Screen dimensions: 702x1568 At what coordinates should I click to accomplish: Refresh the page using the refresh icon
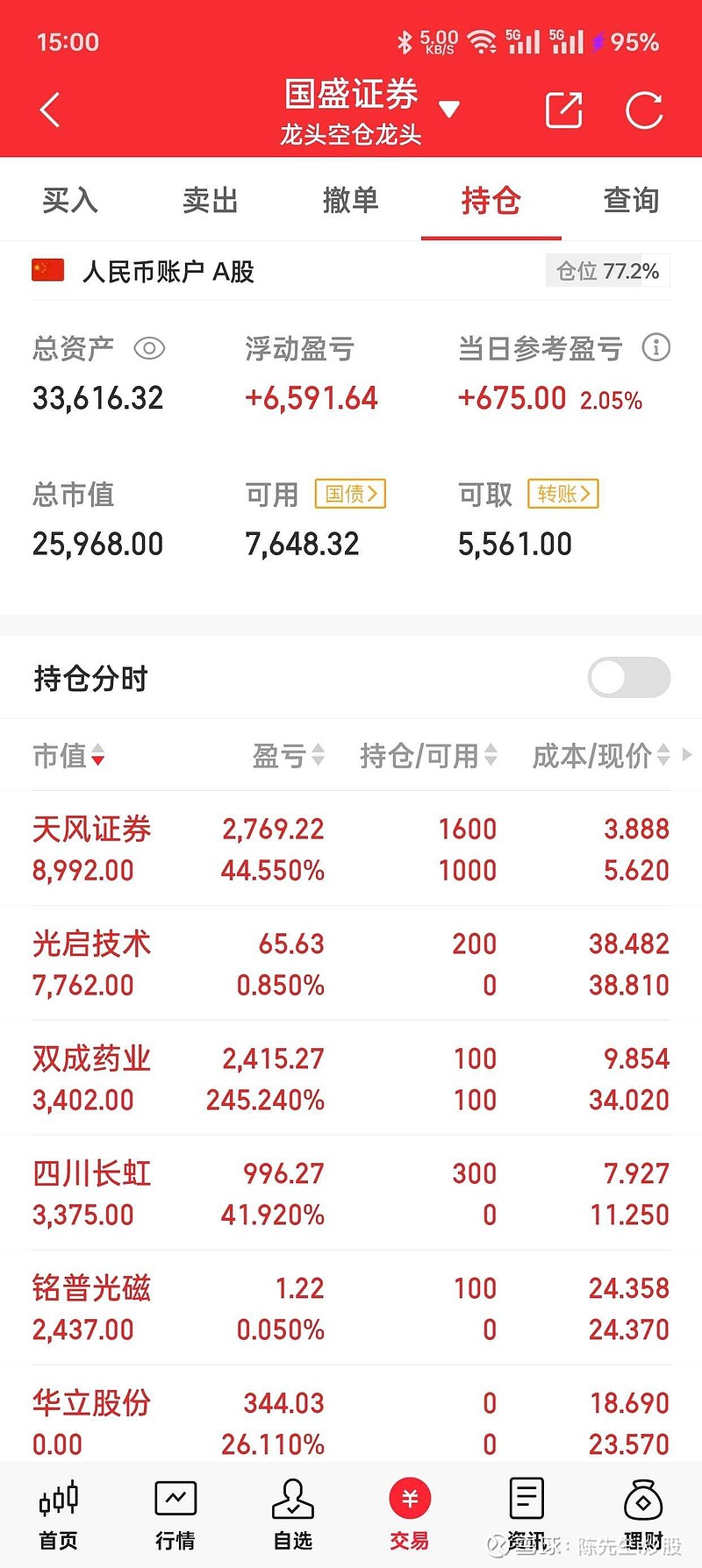[x=645, y=110]
